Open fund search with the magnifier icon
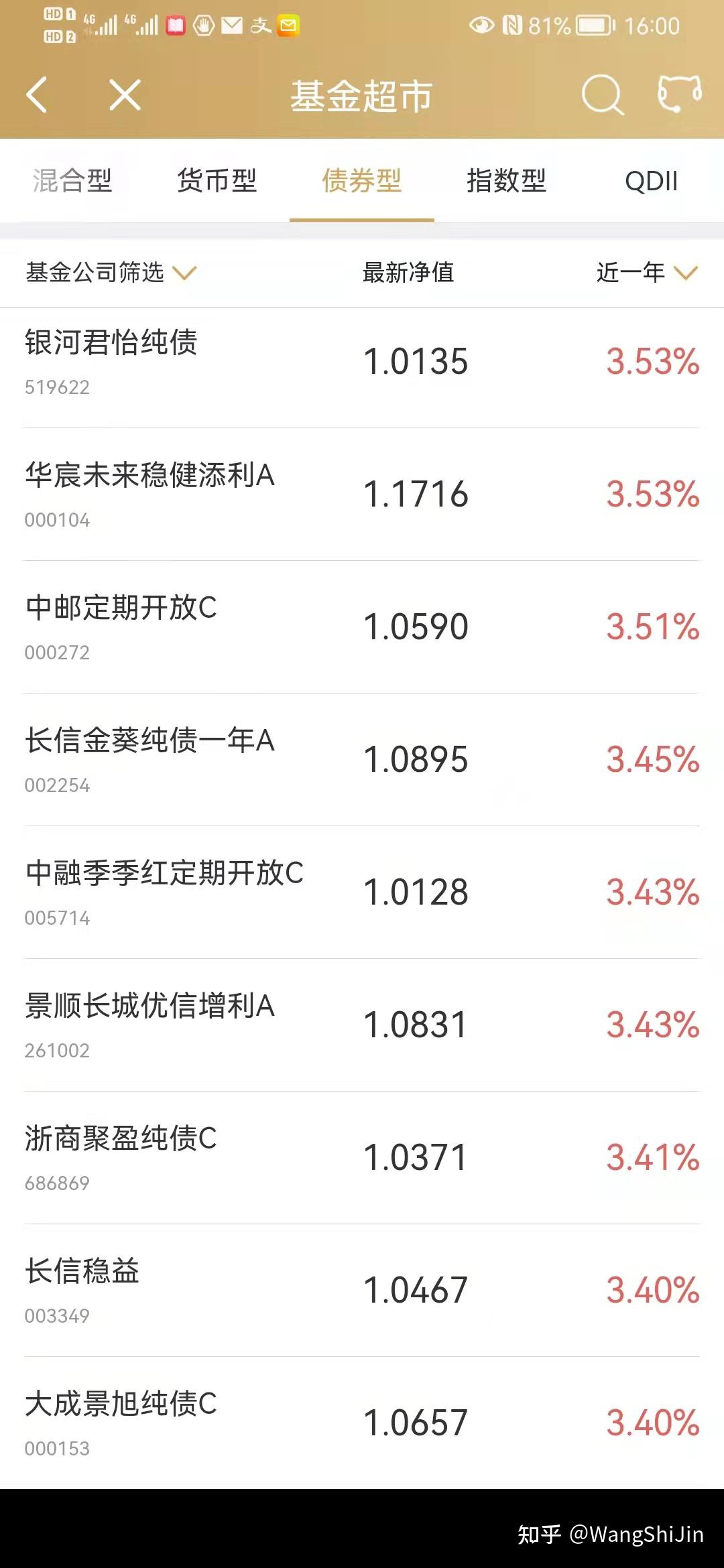The height and width of the screenshot is (1568, 724). coord(601,94)
